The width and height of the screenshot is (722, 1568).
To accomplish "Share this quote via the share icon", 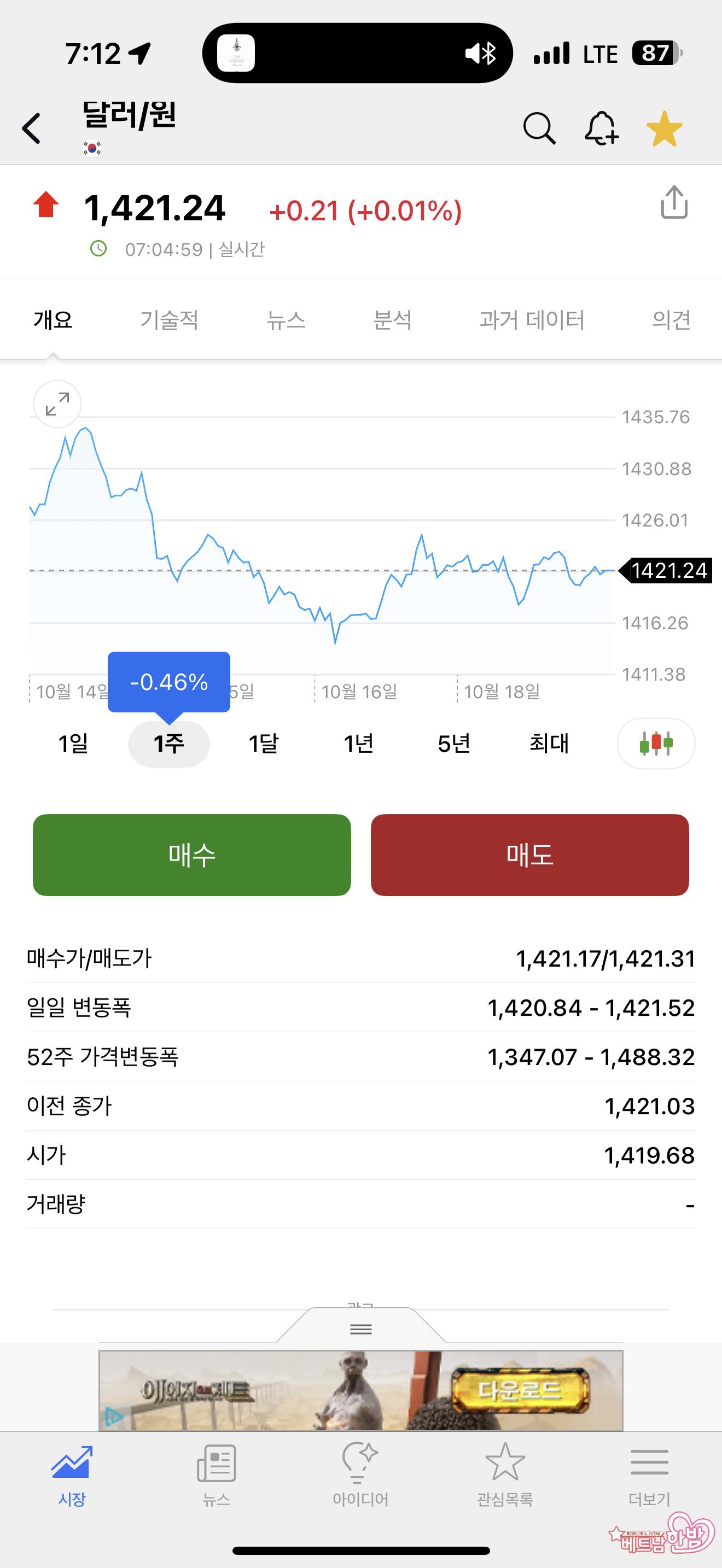I will 674,203.
